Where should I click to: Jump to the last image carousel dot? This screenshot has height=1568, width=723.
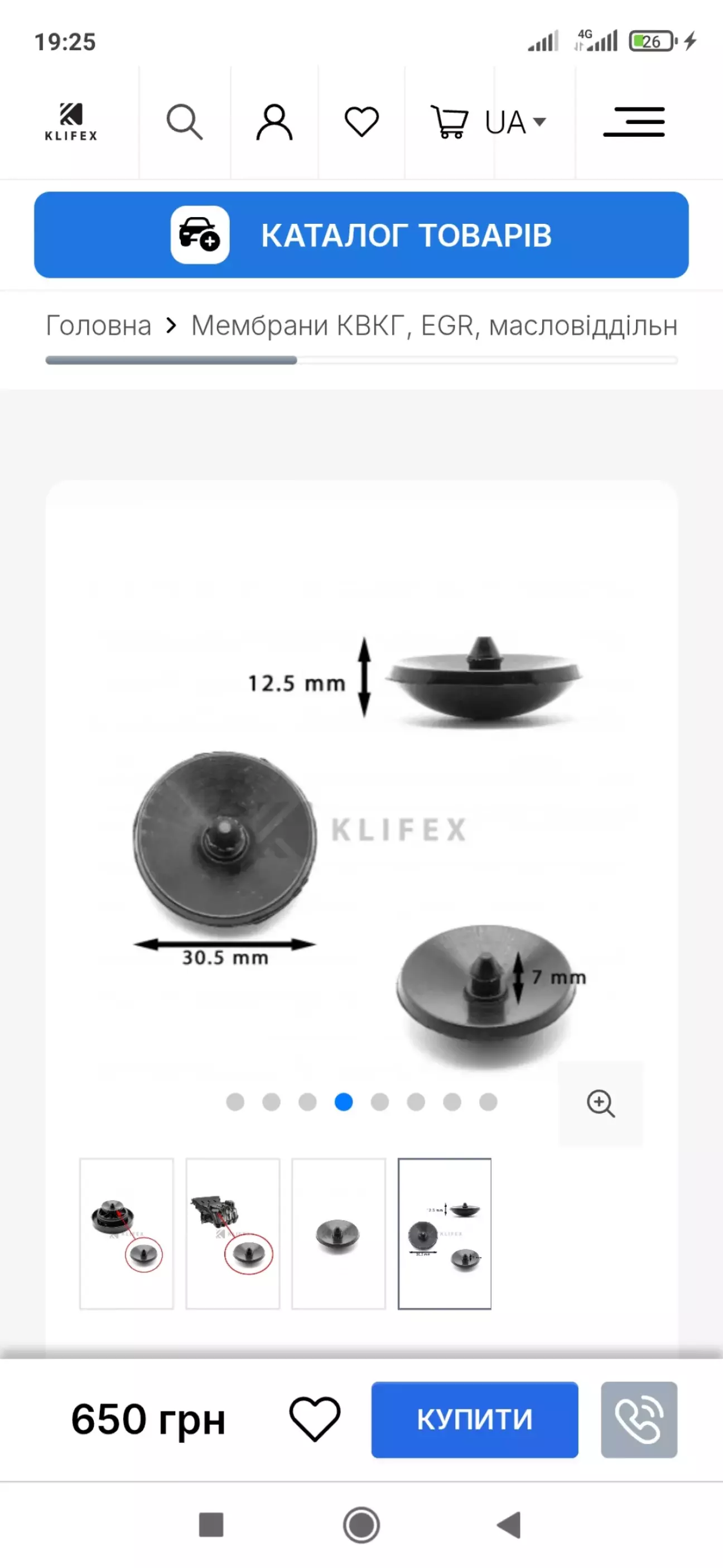[488, 1102]
